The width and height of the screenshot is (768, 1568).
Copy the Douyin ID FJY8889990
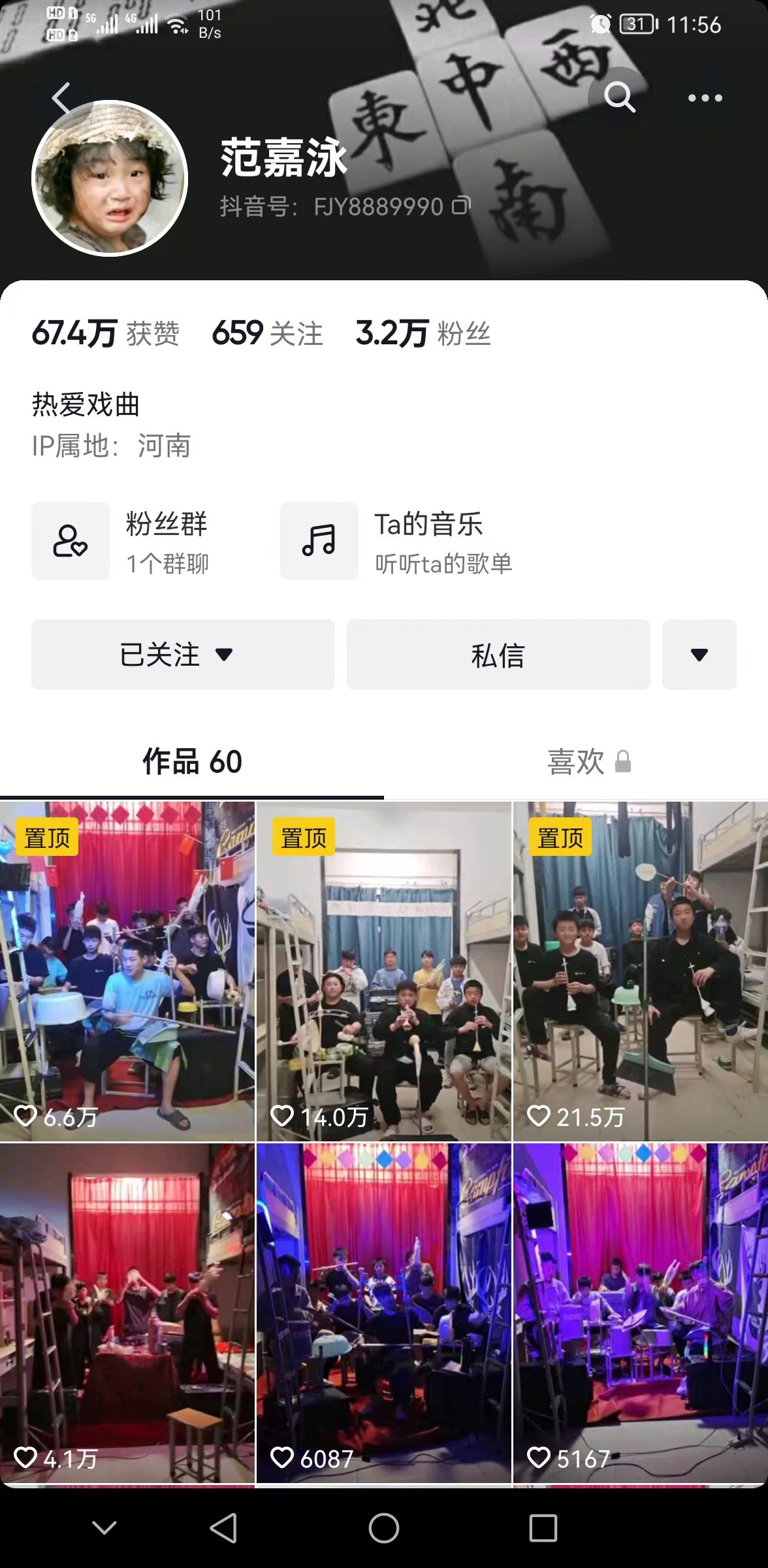point(461,206)
